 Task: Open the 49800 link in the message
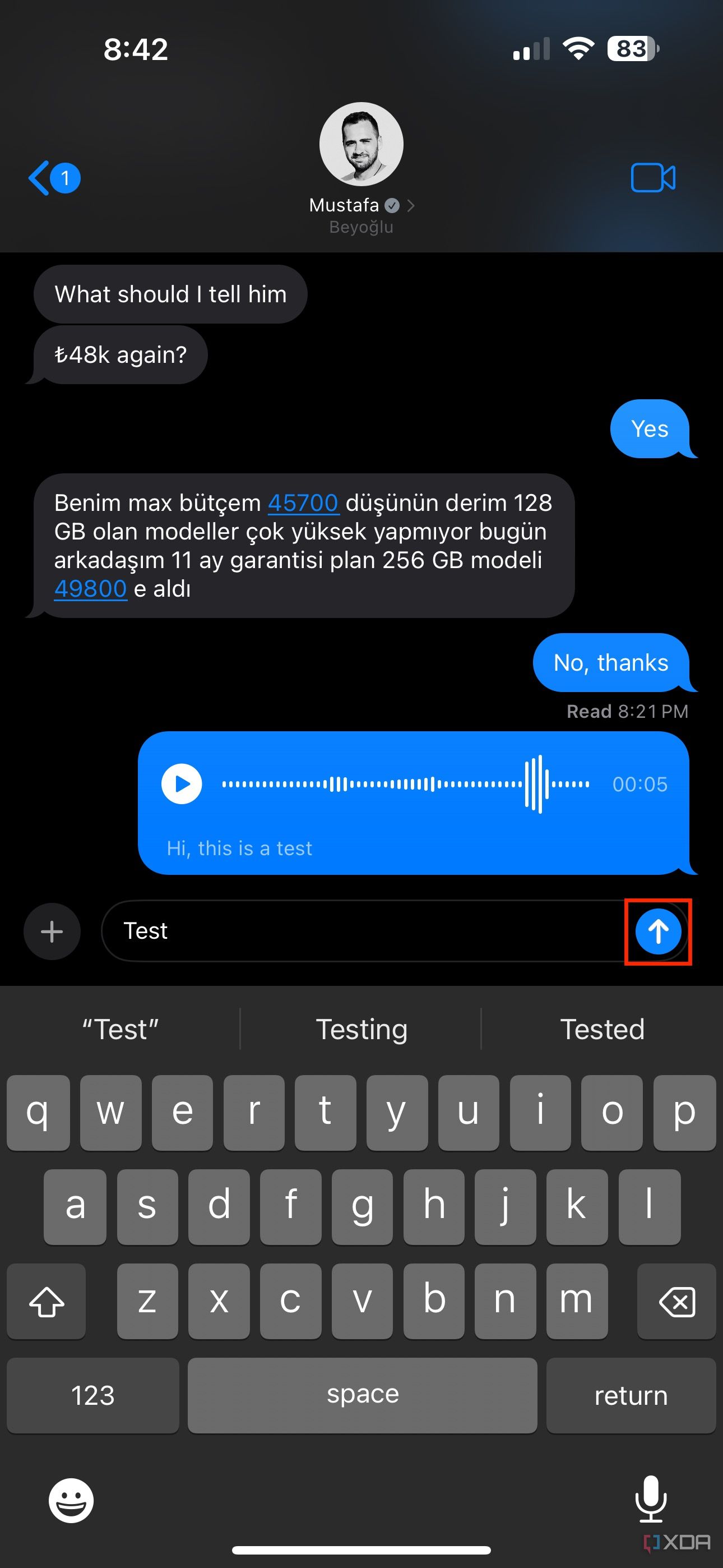pos(91,589)
